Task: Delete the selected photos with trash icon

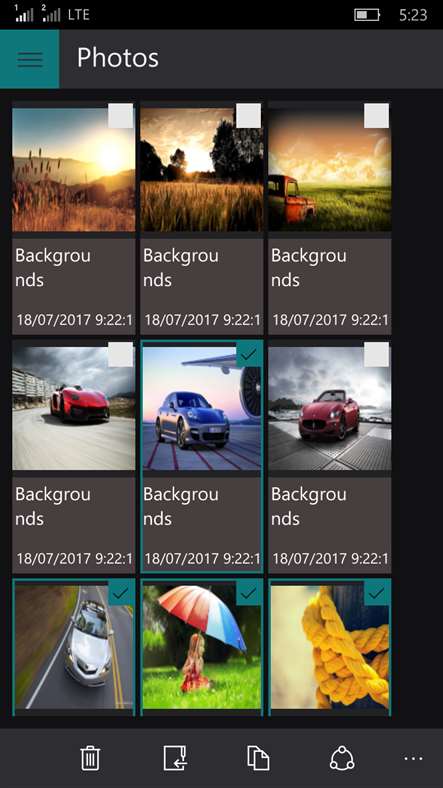Action: [x=90, y=758]
